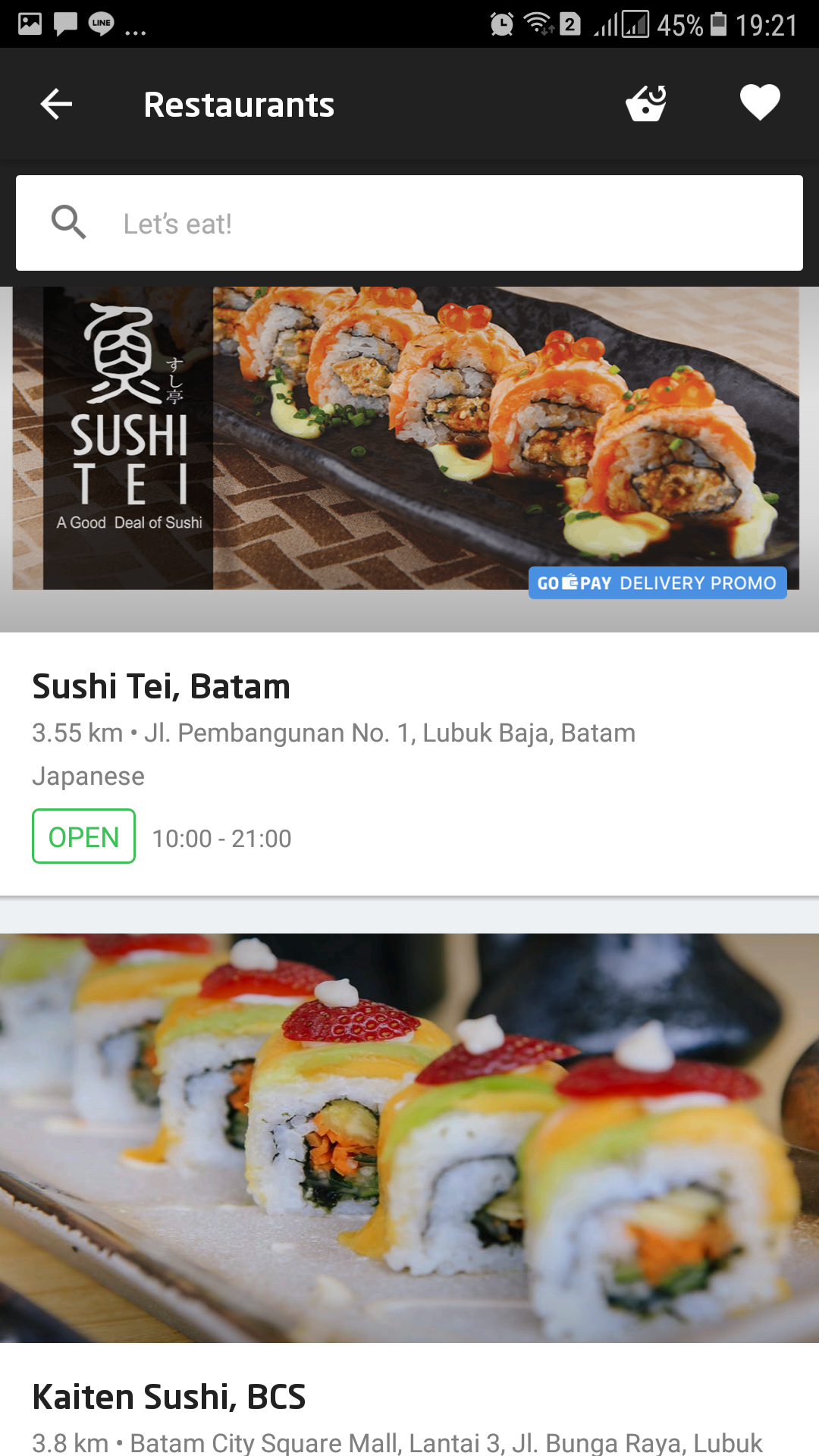Open Sushi Tei, Batam restaurant
This screenshot has width=819, height=1456.
click(161, 686)
